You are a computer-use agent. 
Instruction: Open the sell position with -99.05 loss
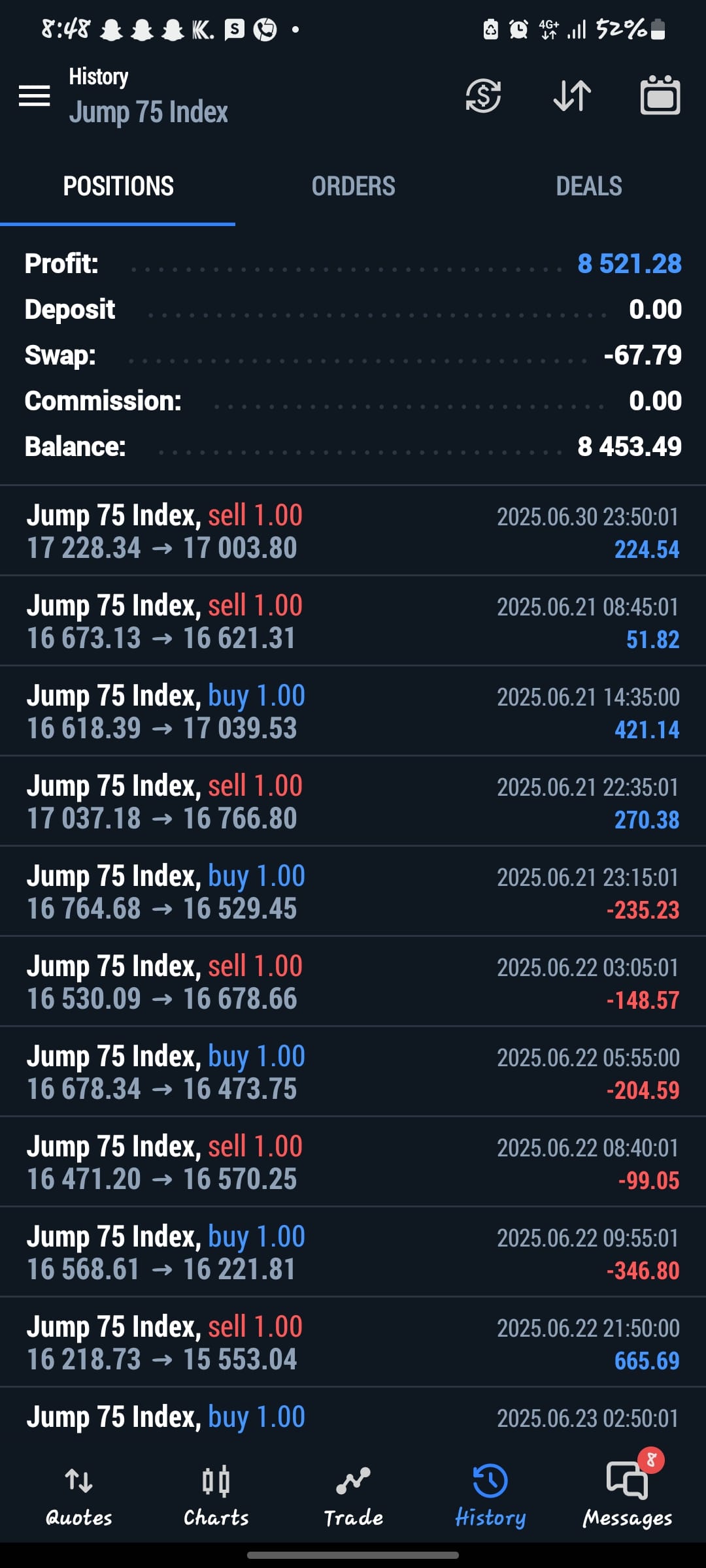tap(353, 1162)
